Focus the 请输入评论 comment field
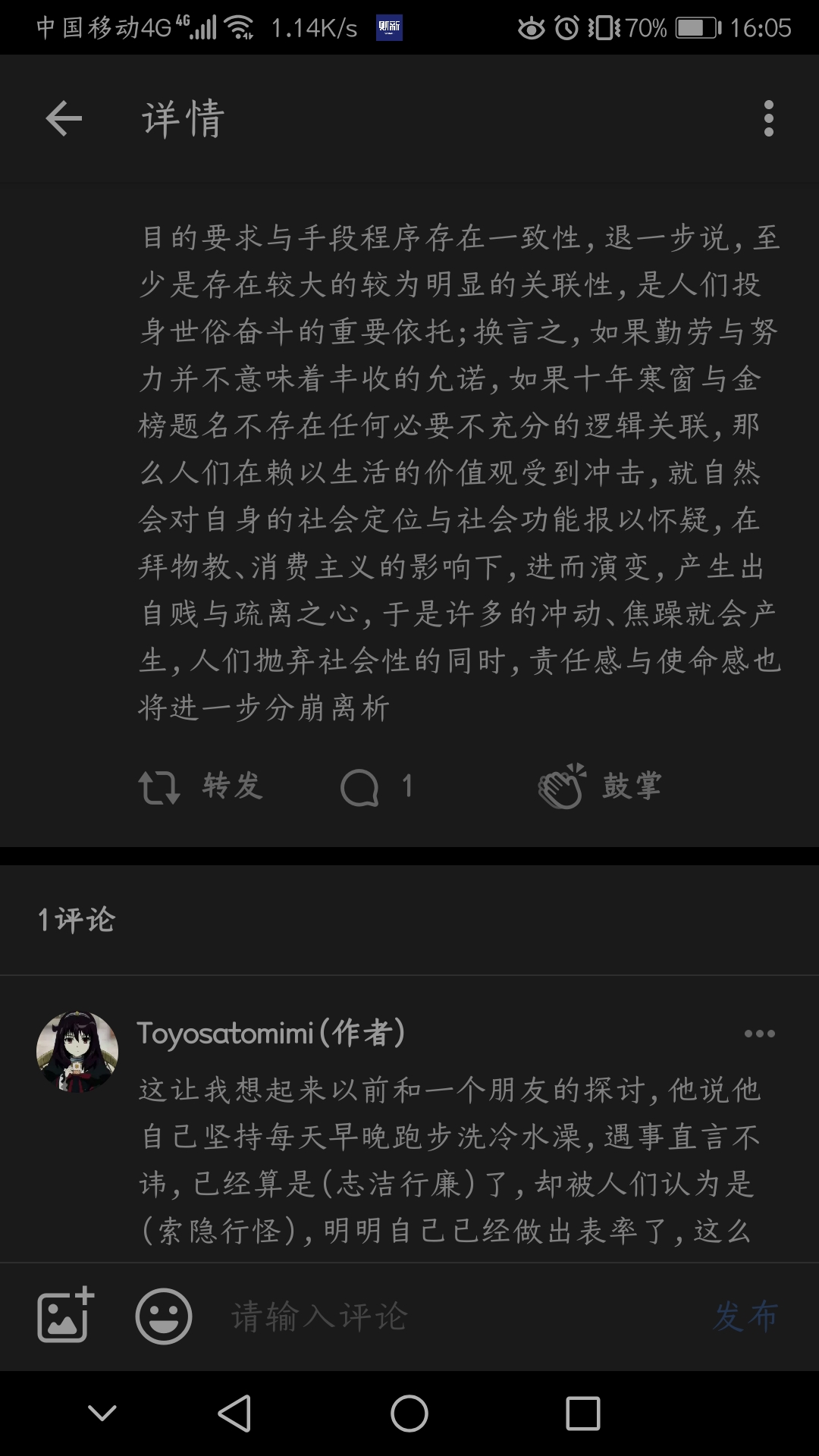Screen dimensions: 819x1456 455,1316
